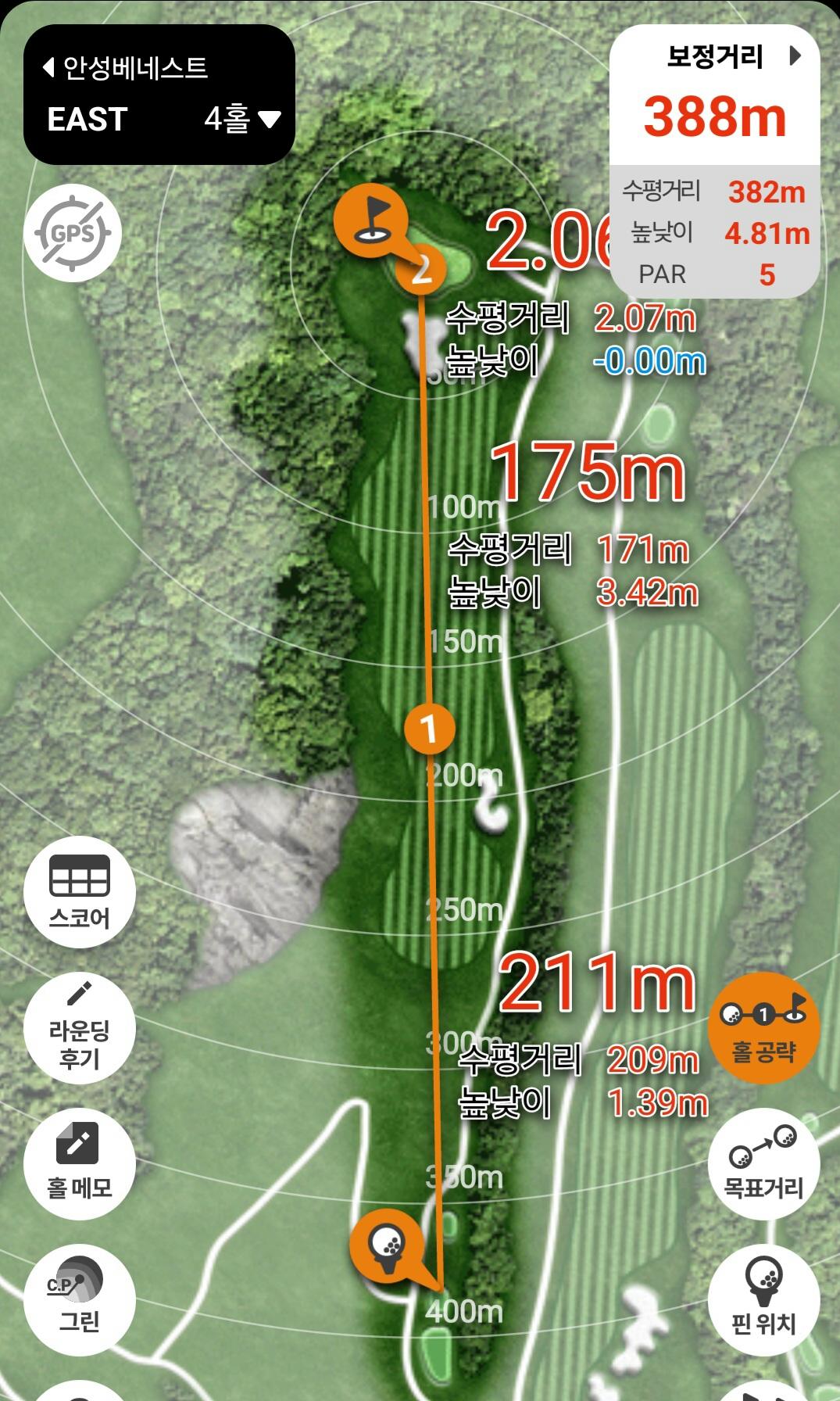Open the 스코어 scorecard

pos(80,892)
